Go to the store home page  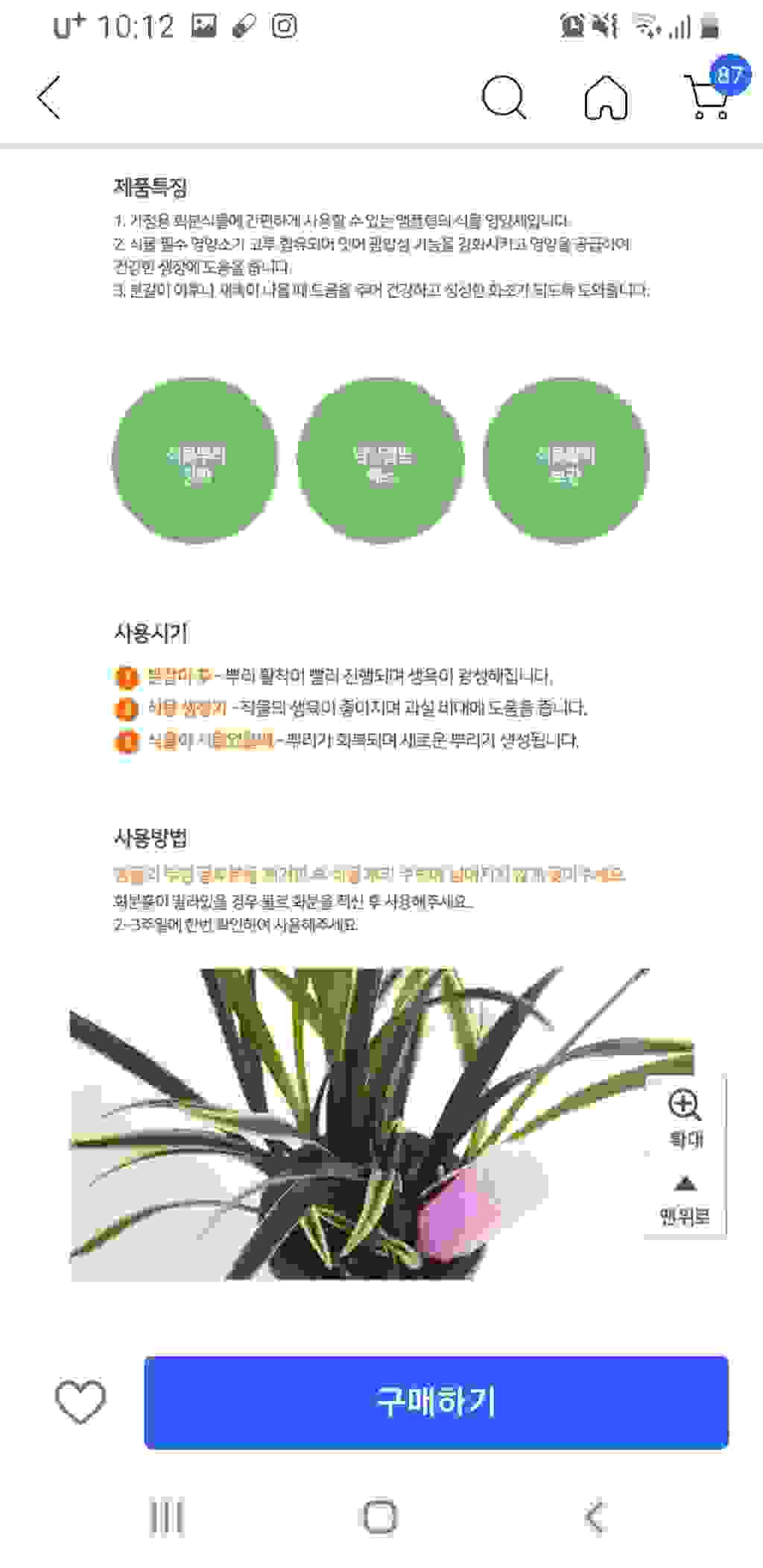[606, 98]
